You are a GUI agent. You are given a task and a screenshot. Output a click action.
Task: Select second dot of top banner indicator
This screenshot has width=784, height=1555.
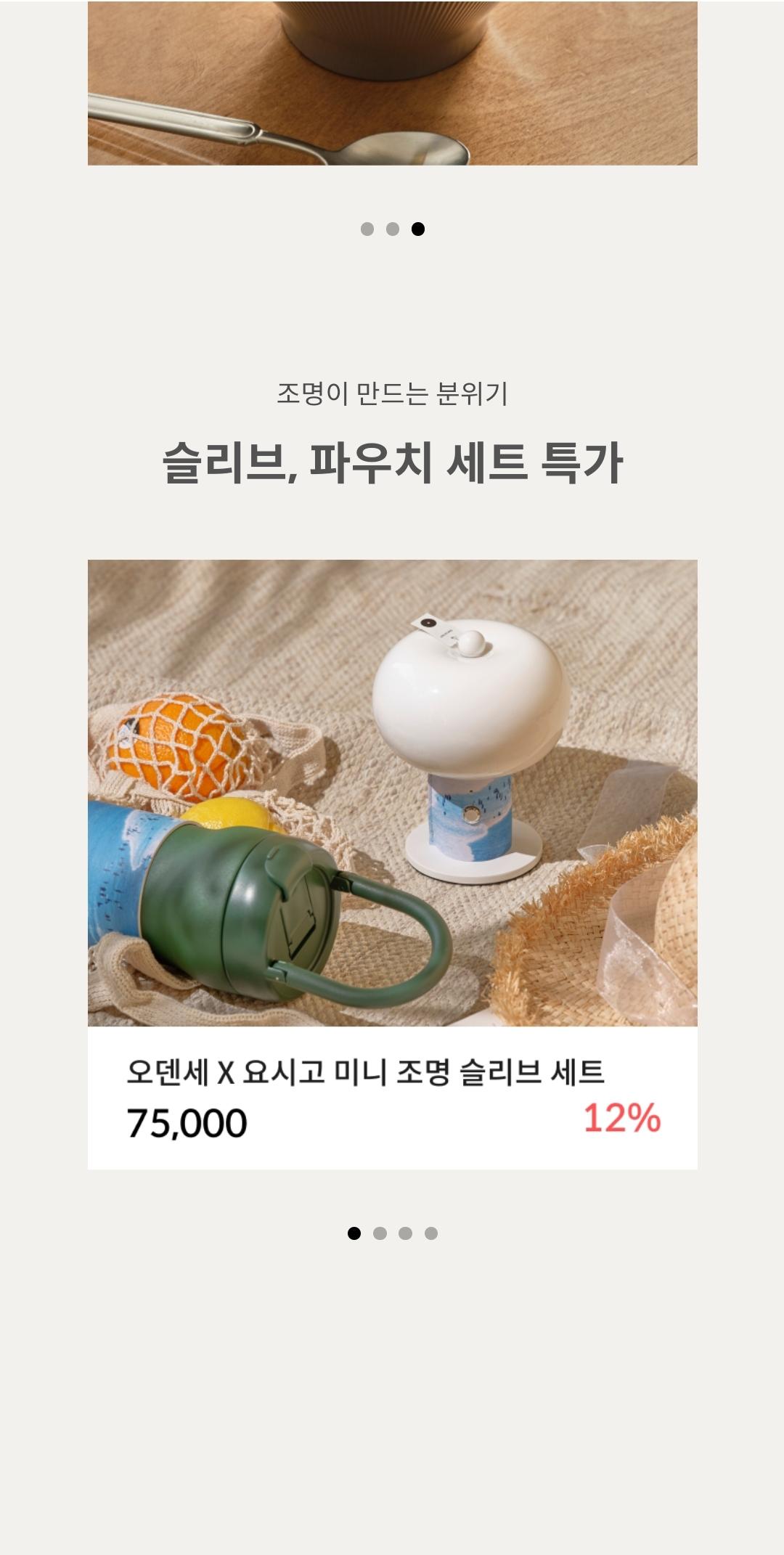point(393,229)
